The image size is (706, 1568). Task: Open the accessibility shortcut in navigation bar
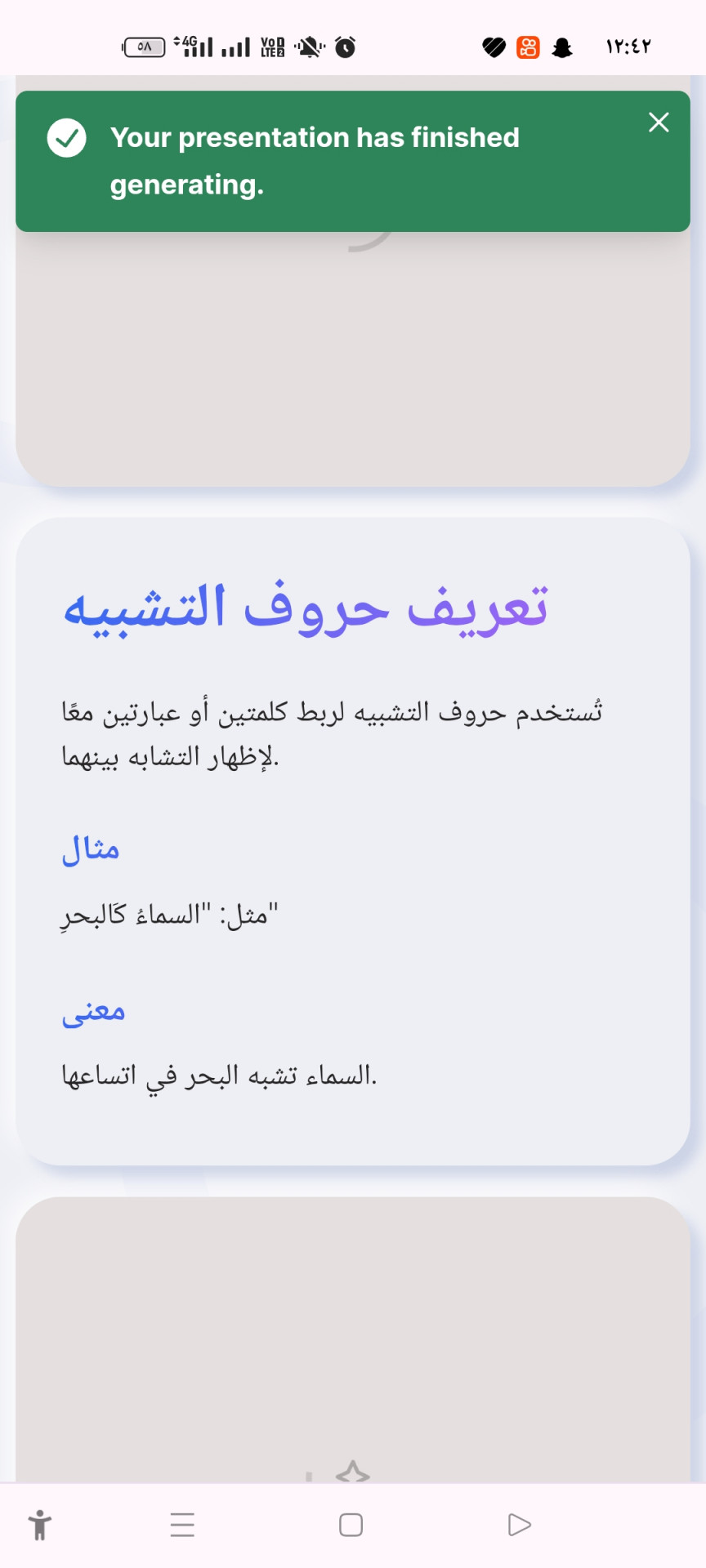39,1525
